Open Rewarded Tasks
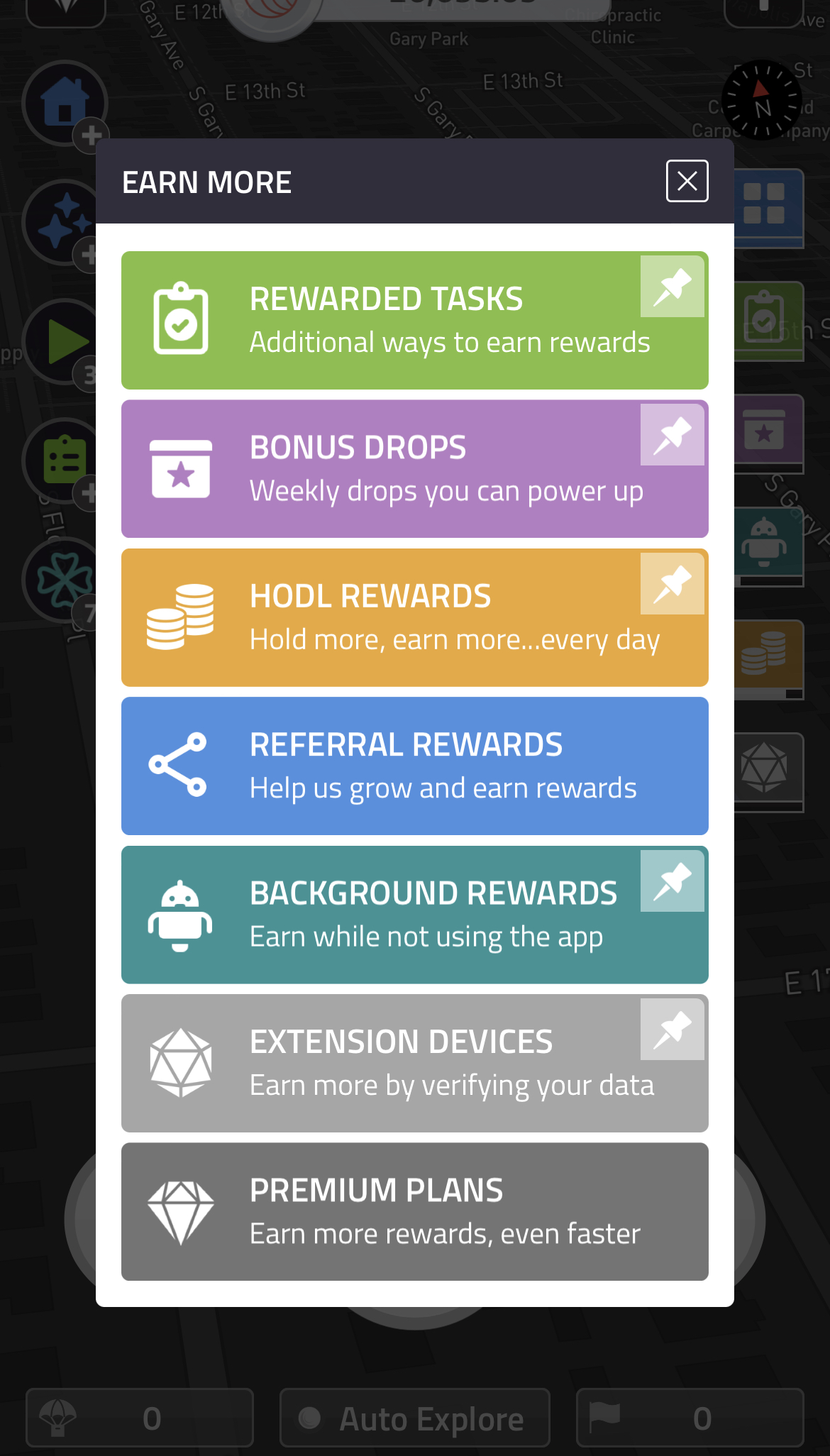Screen dimensions: 830x1456 click(x=414, y=320)
